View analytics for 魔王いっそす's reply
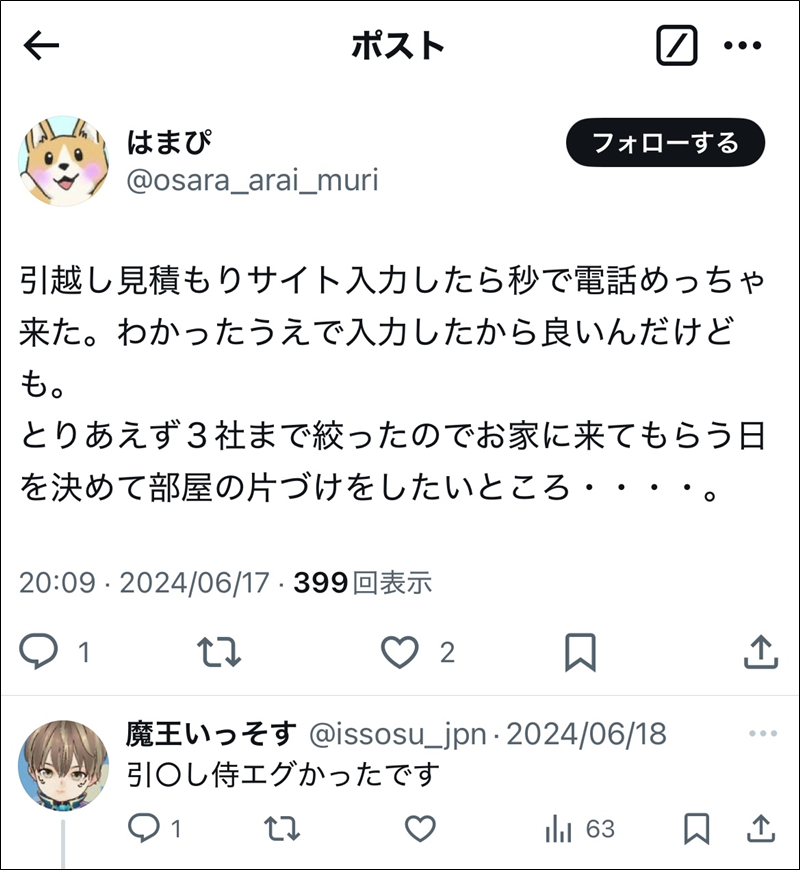The width and height of the screenshot is (800, 870). click(x=558, y=828)
